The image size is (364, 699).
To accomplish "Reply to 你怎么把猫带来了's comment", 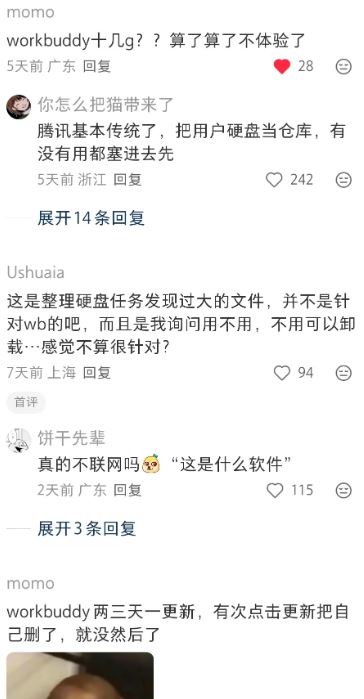I will 127,180.
